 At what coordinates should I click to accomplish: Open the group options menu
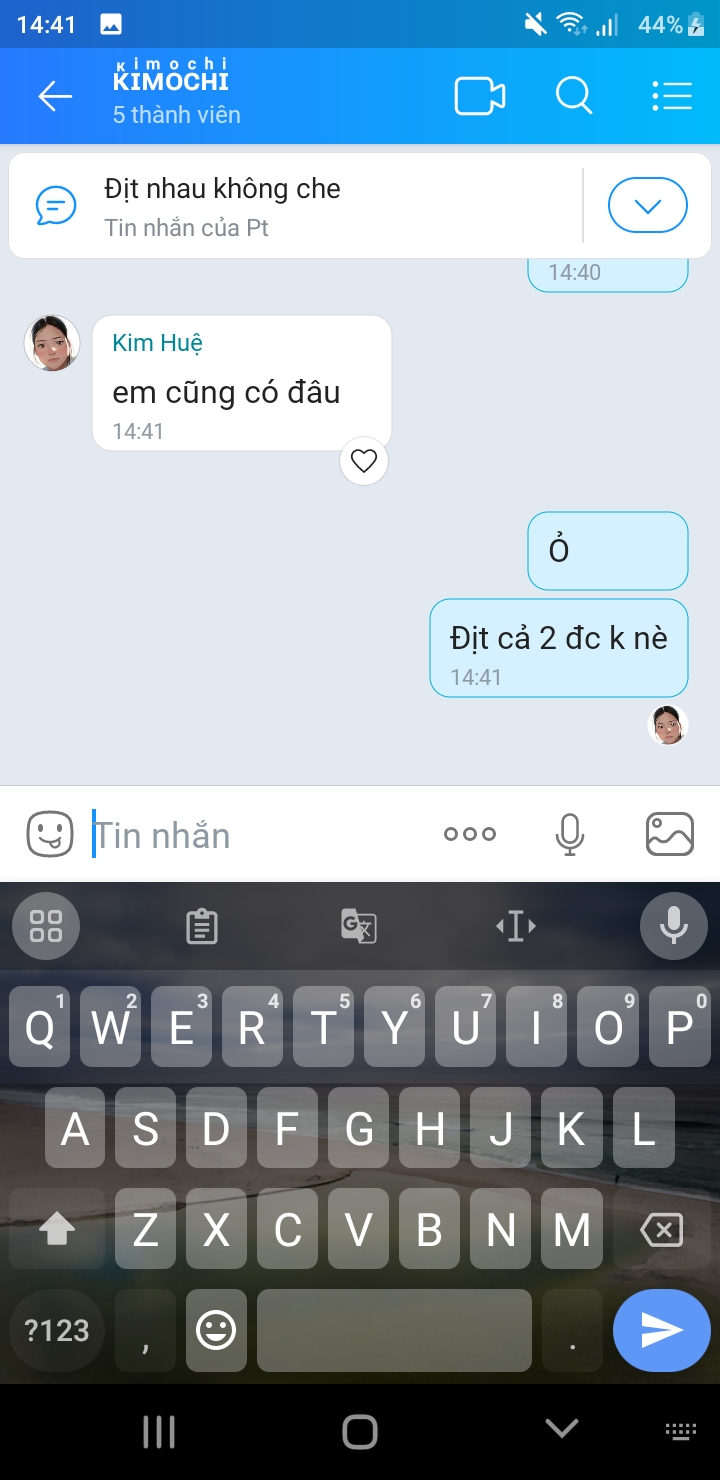(x=672, y=96)
